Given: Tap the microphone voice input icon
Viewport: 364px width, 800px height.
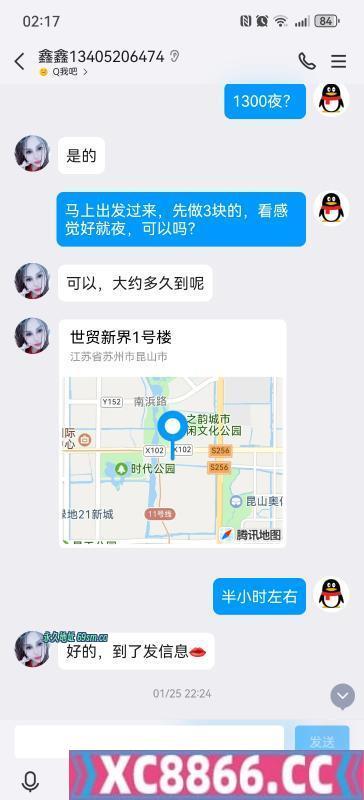Looking at the screenshot, I should pos(30,781).
